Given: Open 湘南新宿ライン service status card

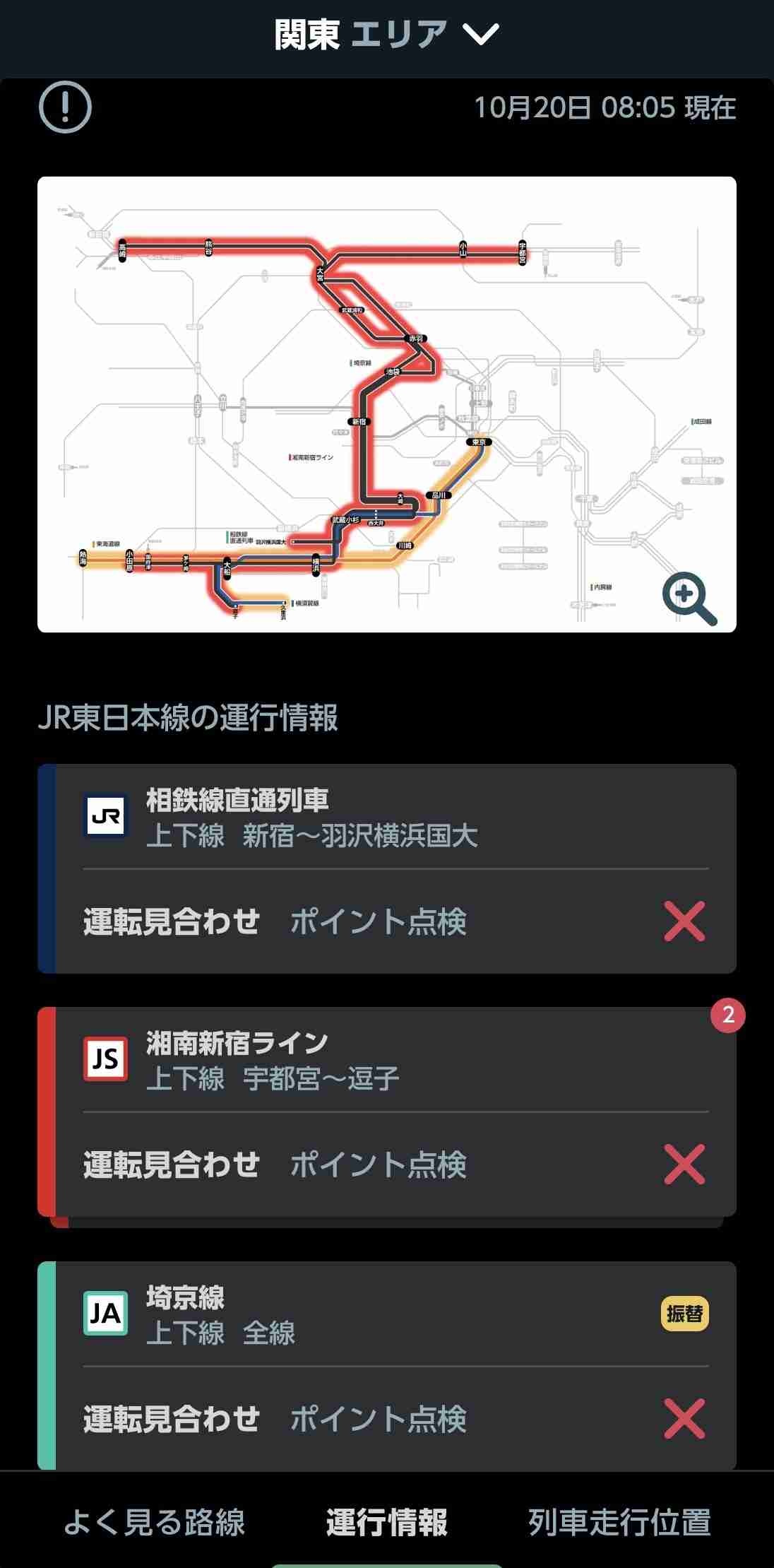Looking at the screenshot, I should pyautogui.click(x=387, y=1112).
